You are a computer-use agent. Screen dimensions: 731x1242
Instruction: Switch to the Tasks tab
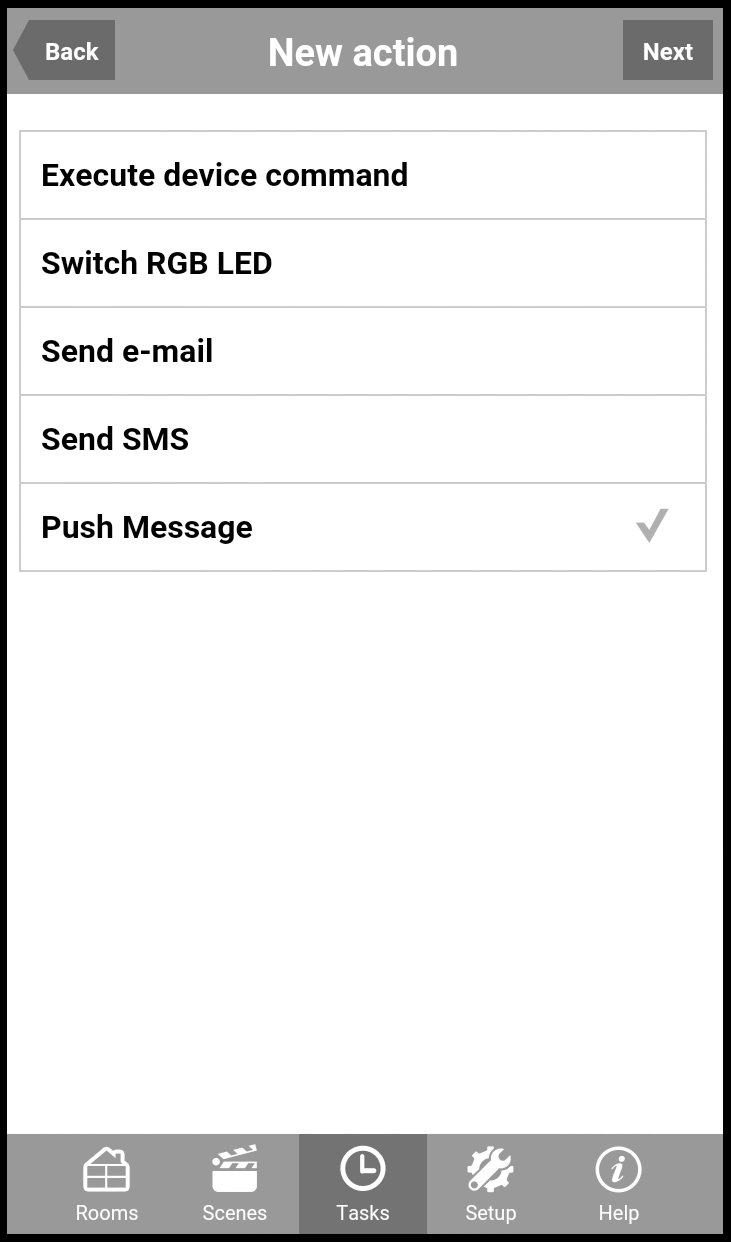363,1185
